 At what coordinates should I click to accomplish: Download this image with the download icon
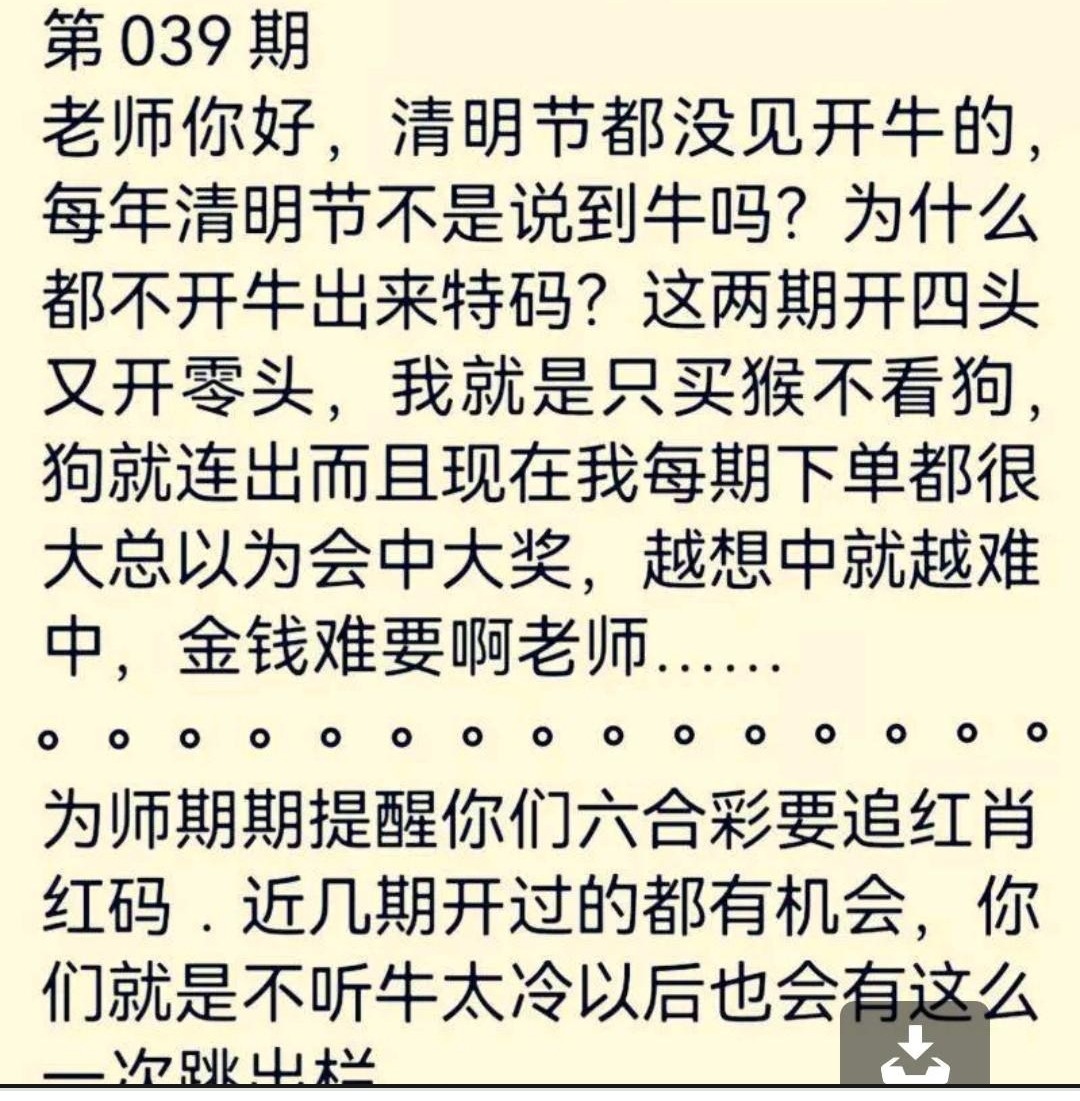click(x=914, y=1057)
